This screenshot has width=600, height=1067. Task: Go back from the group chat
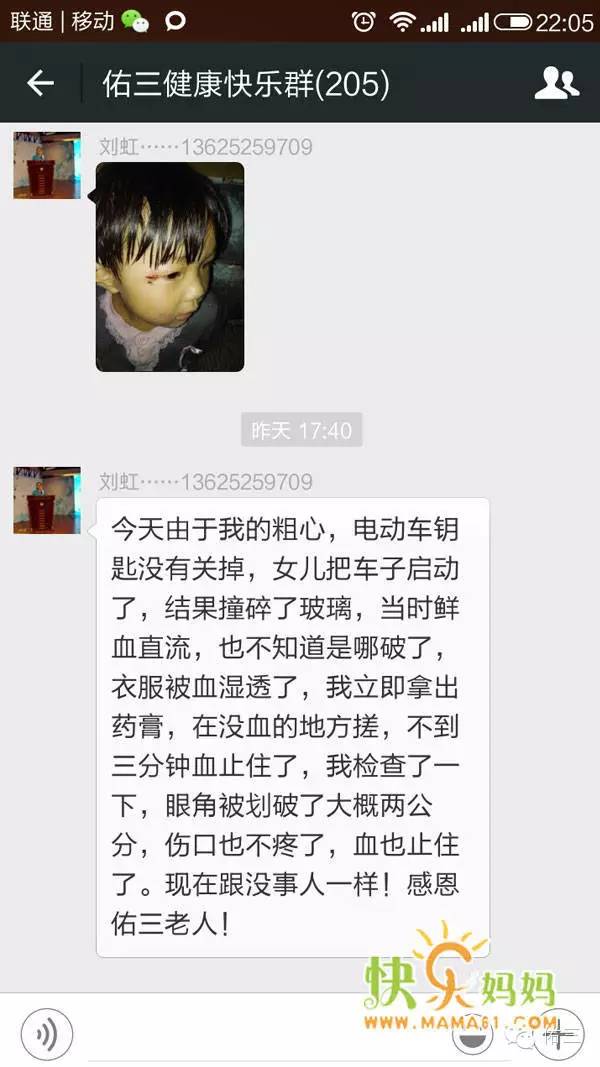40,84
